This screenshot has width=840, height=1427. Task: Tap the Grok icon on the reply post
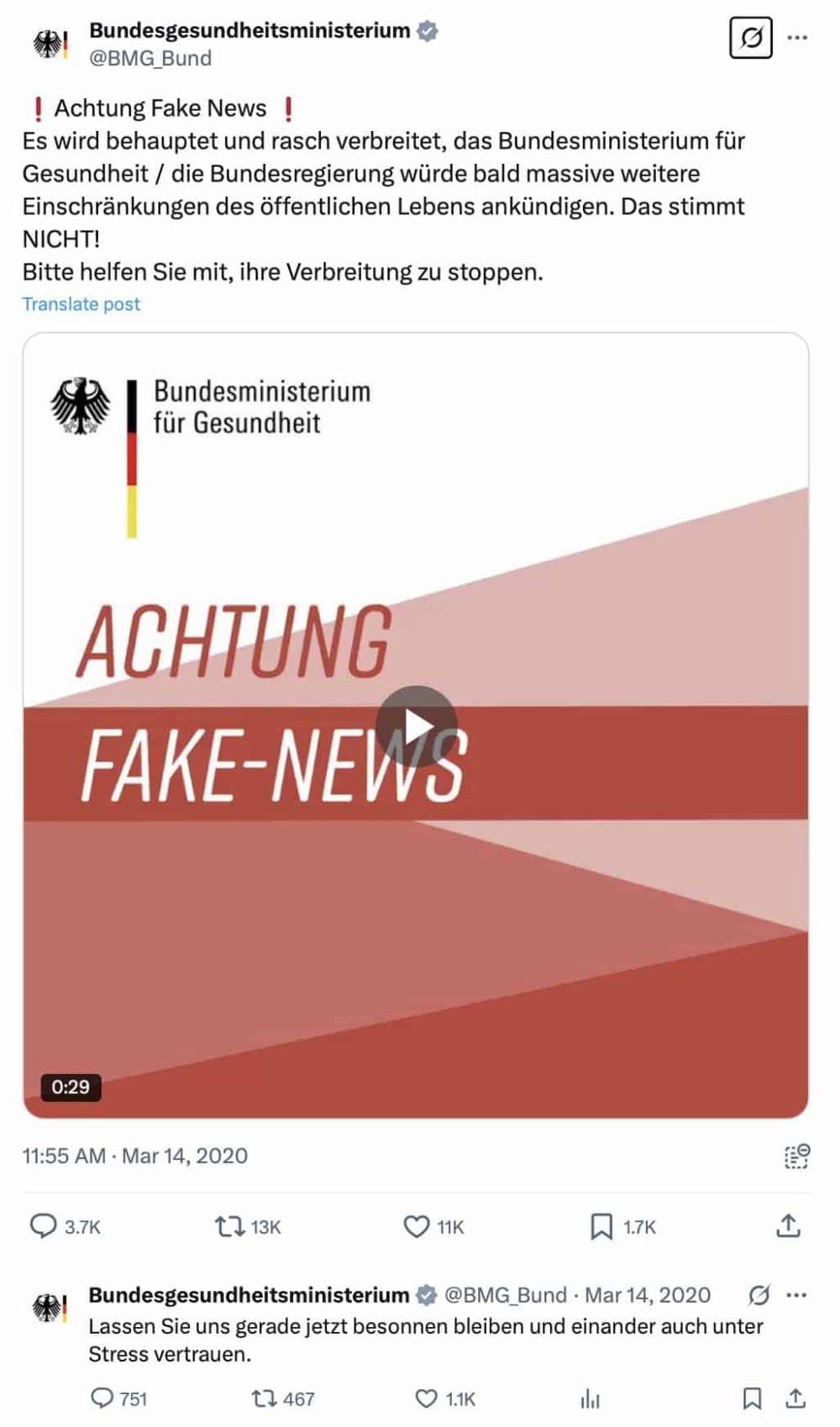[x=759, y=1295]
